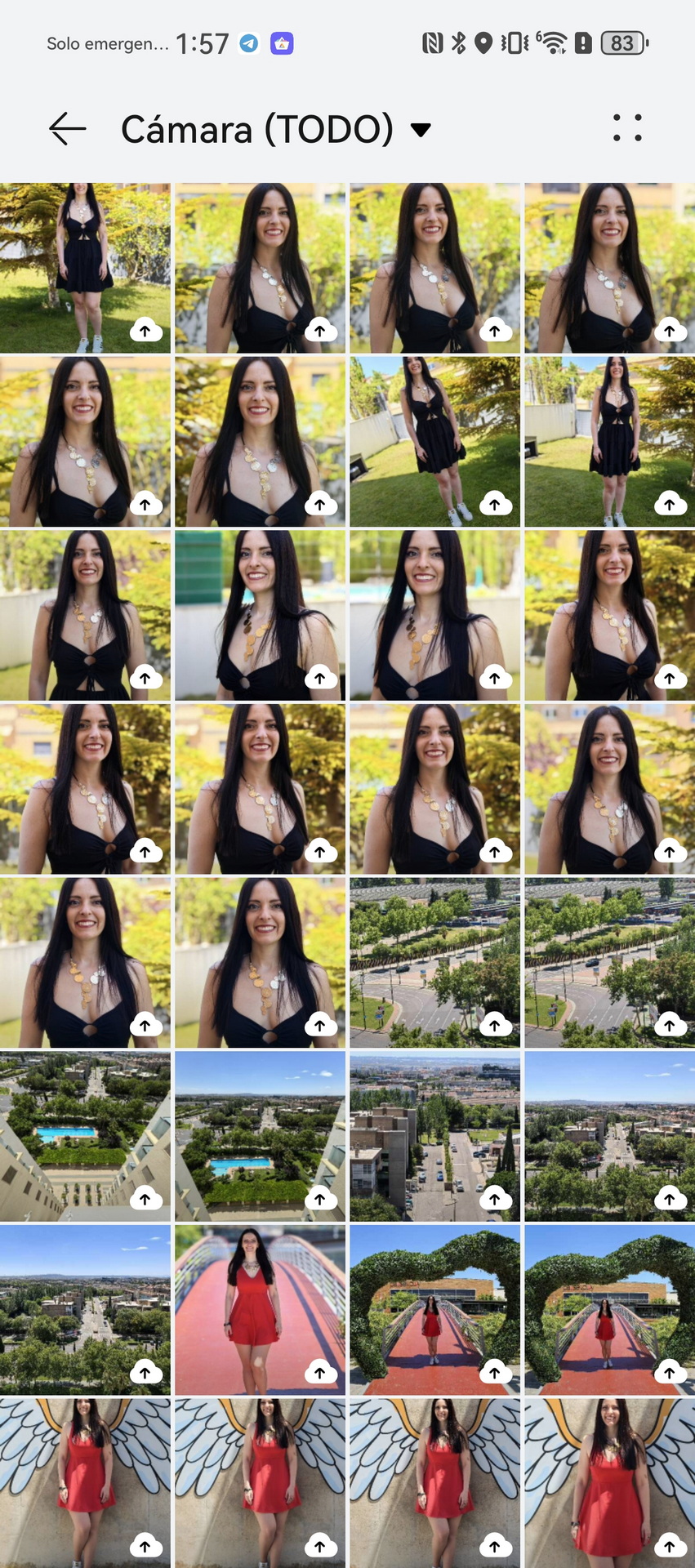Open the apartment buildings street aerial photo
This screenshot has height=1568, width=695.
pos(434,1136)
